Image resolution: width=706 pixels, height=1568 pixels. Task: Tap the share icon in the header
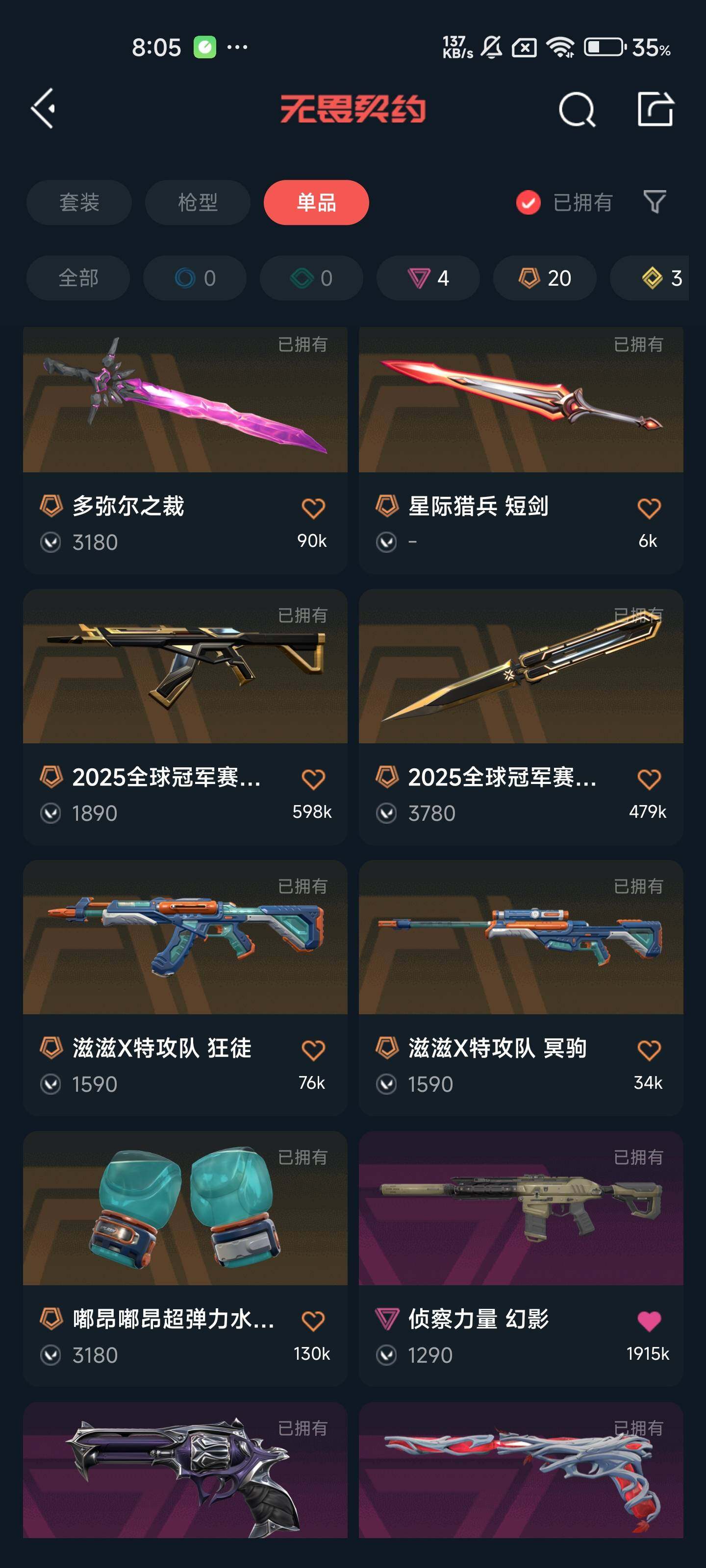pyautogui.click(x=655, y=110)
